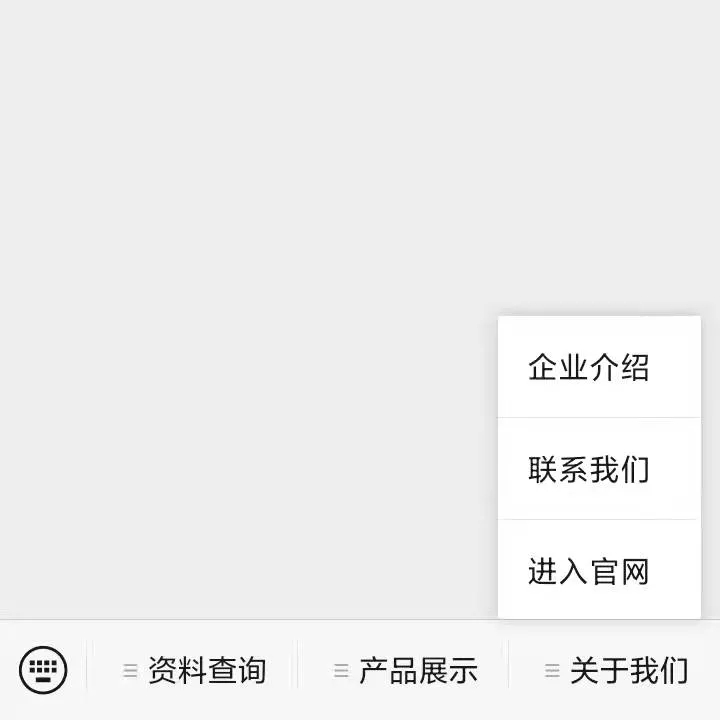
Task: Open the 产品展示 menu
Action: 405,670
